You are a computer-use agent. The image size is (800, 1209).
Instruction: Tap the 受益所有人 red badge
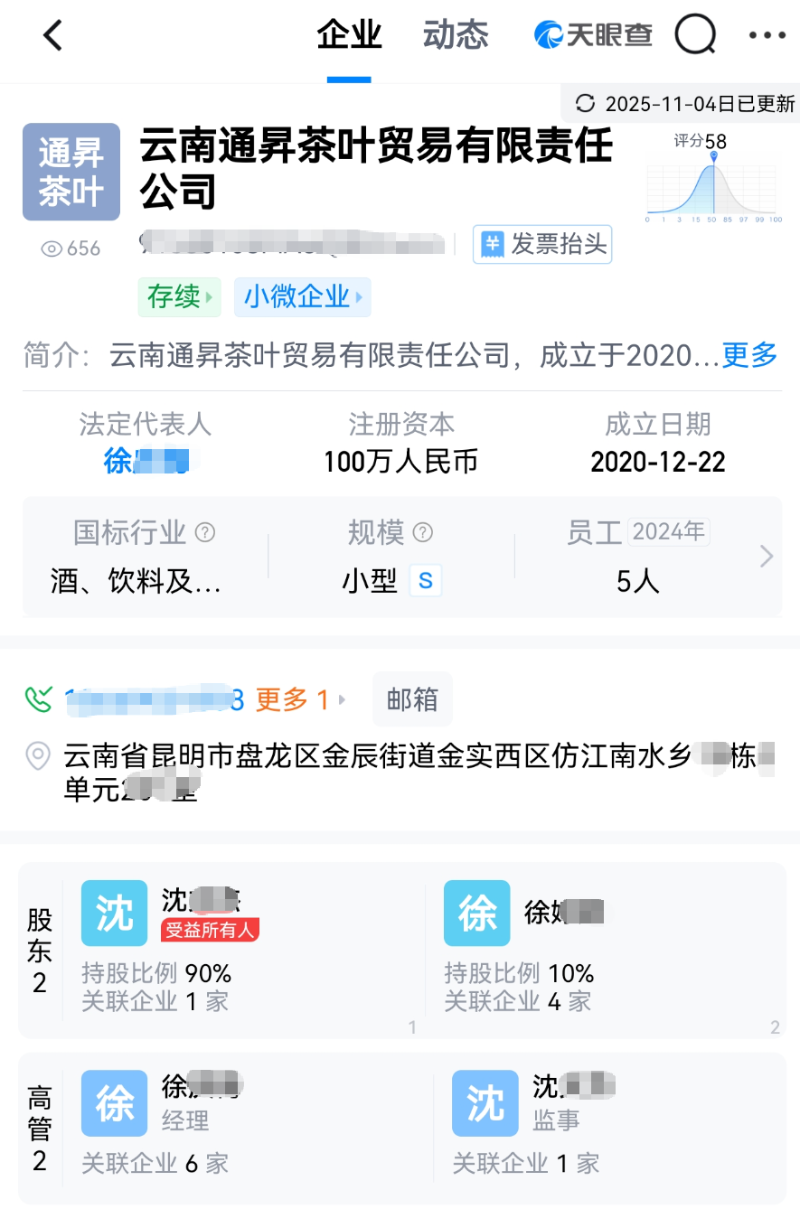pyautogui.click(x=207, y=930)
